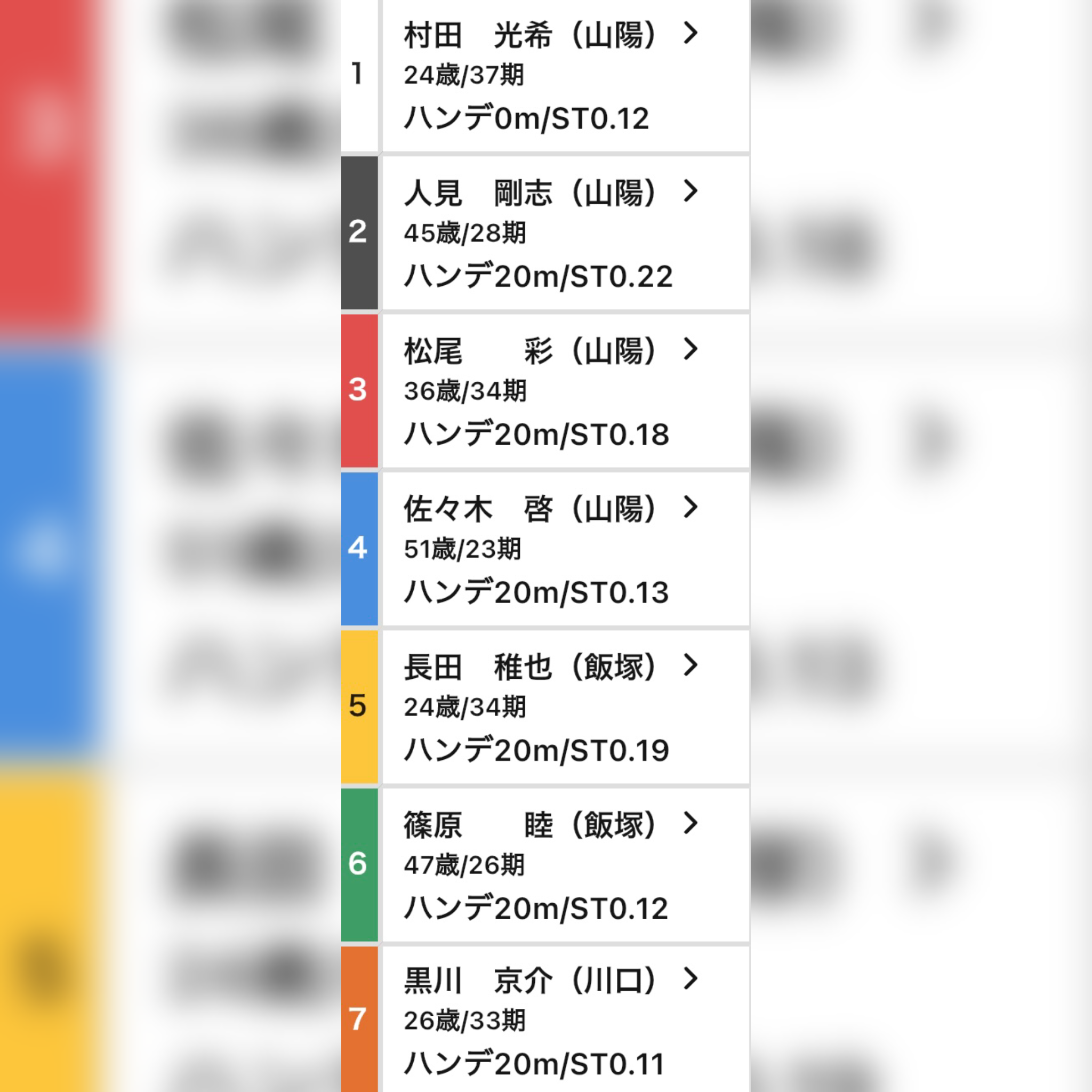View 松尾 彩's racer page
The width and height of the screenshot is (1092, 1092).
[x=551, y=350]
